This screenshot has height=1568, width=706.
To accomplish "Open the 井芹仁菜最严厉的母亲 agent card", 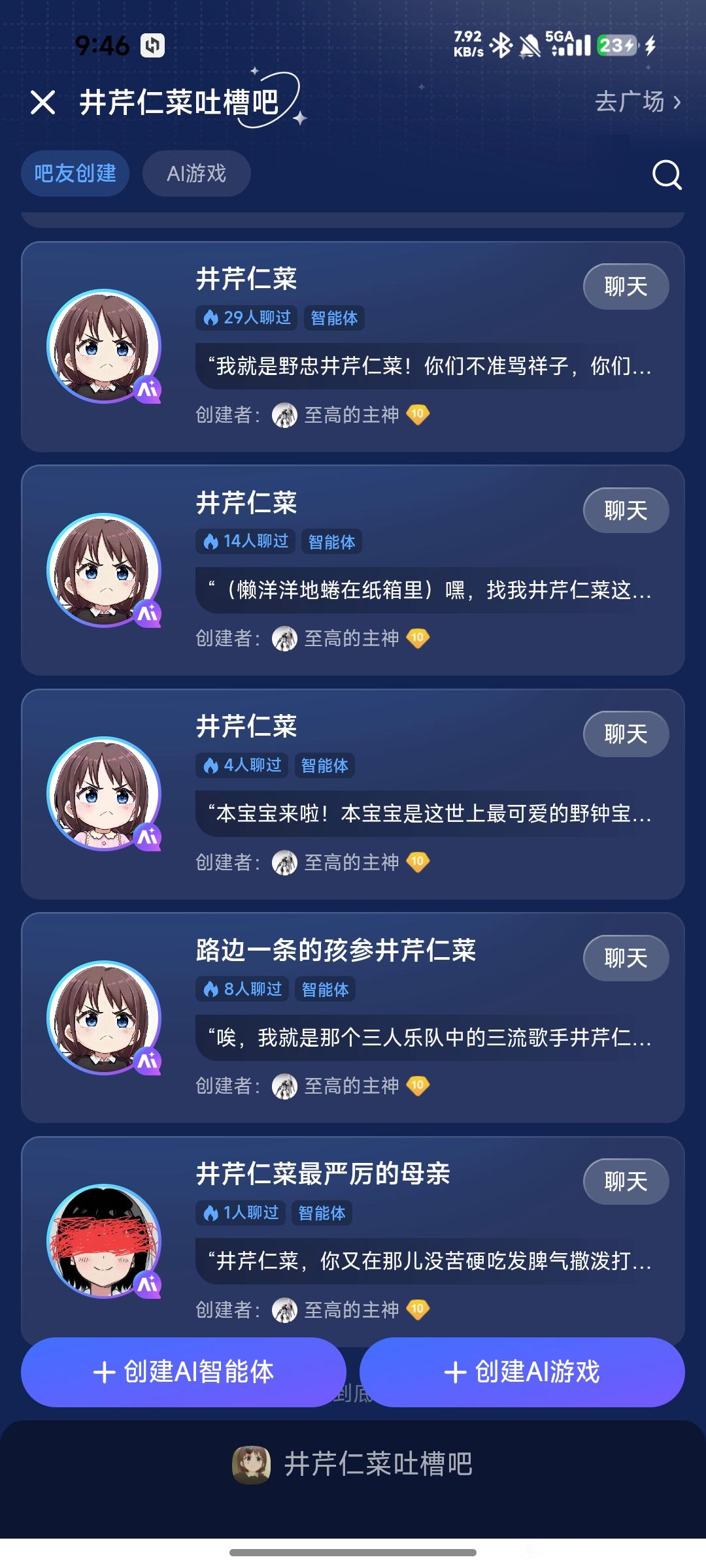I will (x=323, y=1174).
